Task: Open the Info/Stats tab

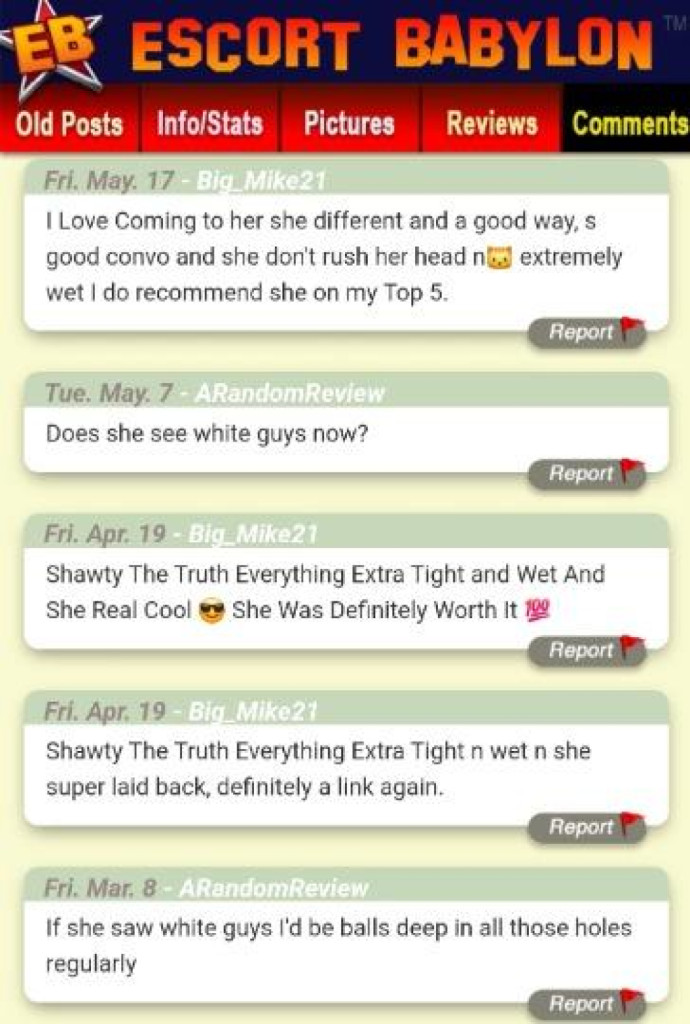Action: click(210, 124)
